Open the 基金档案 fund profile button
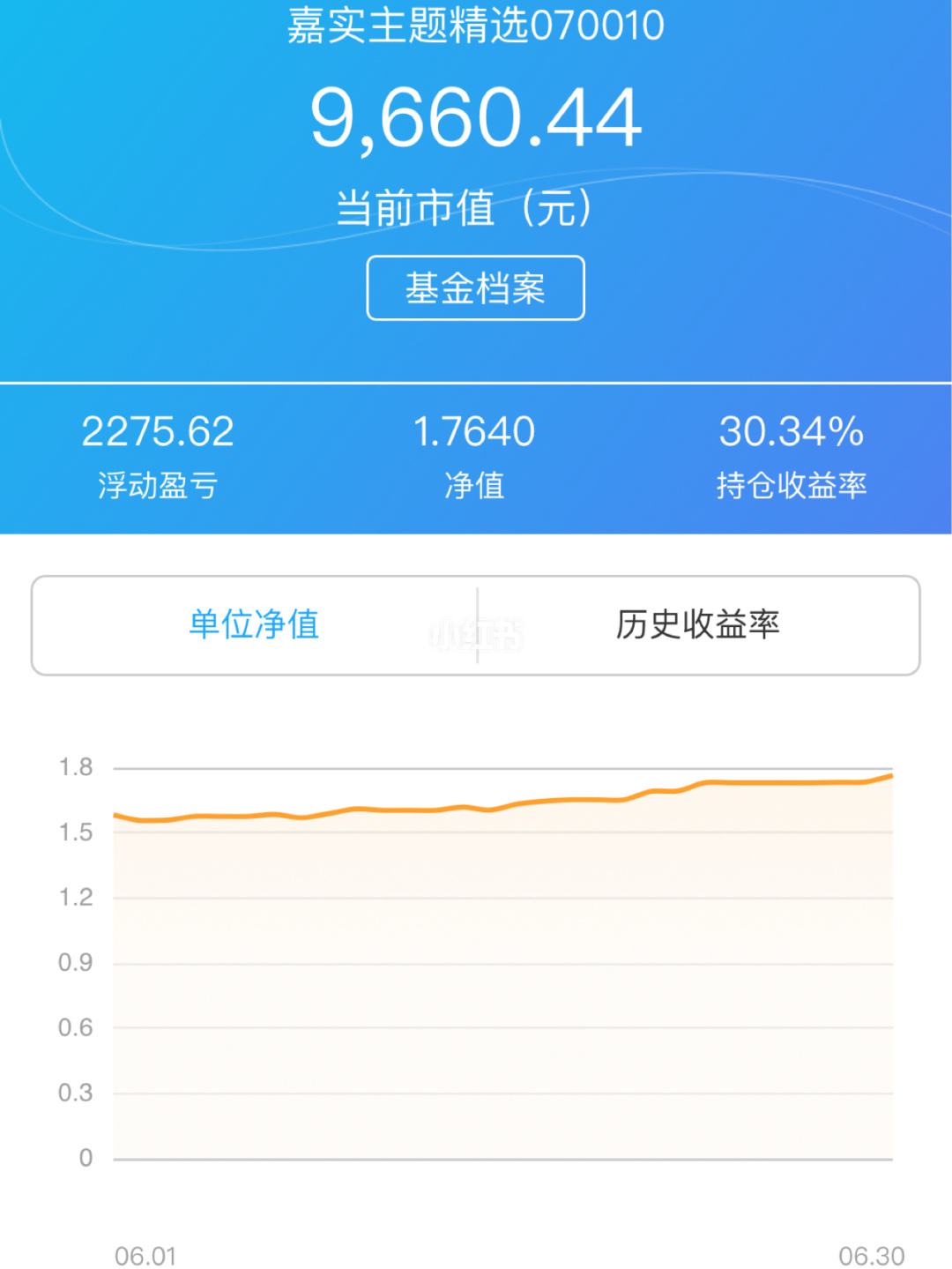 [x=476, y=287]
